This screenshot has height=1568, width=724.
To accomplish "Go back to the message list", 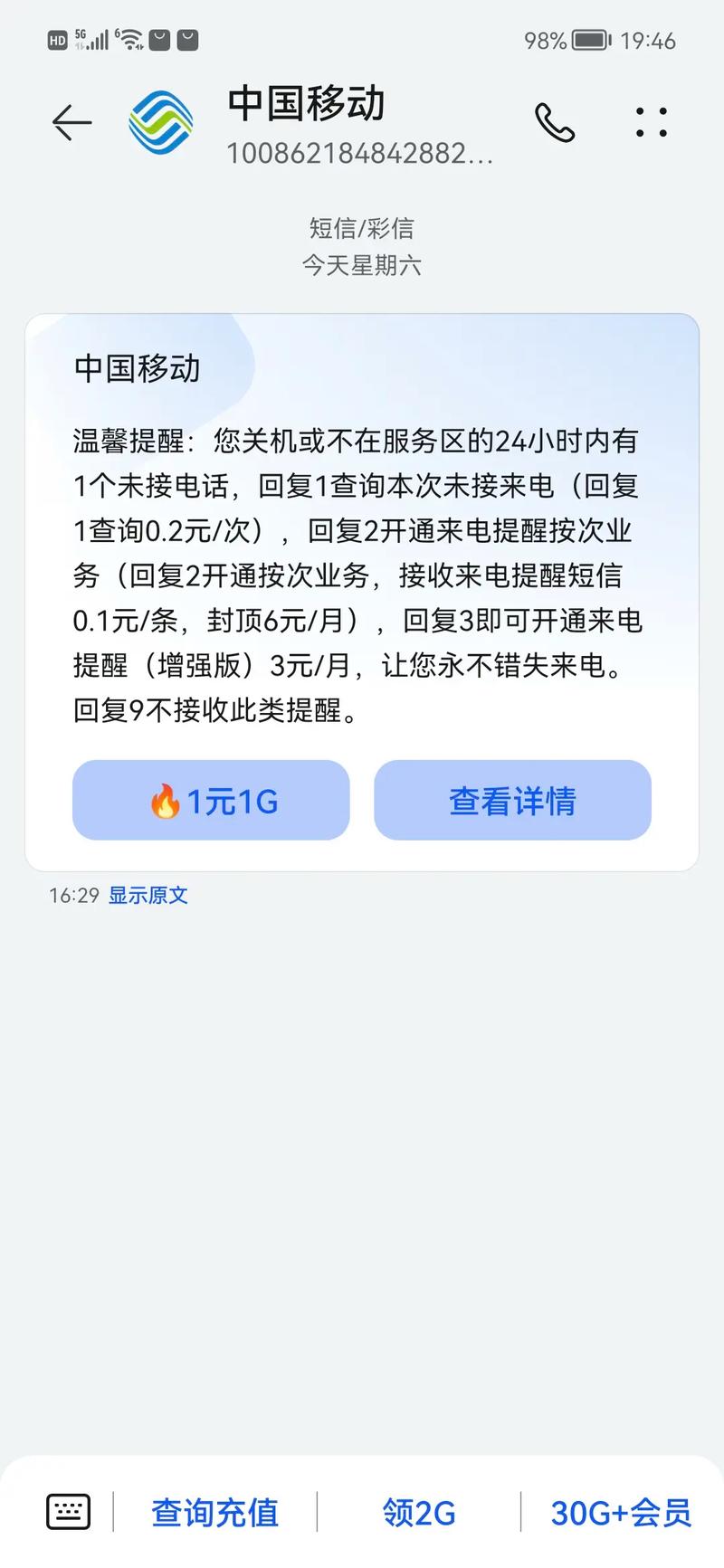I will pyautogui.click(x=71, y=122).
